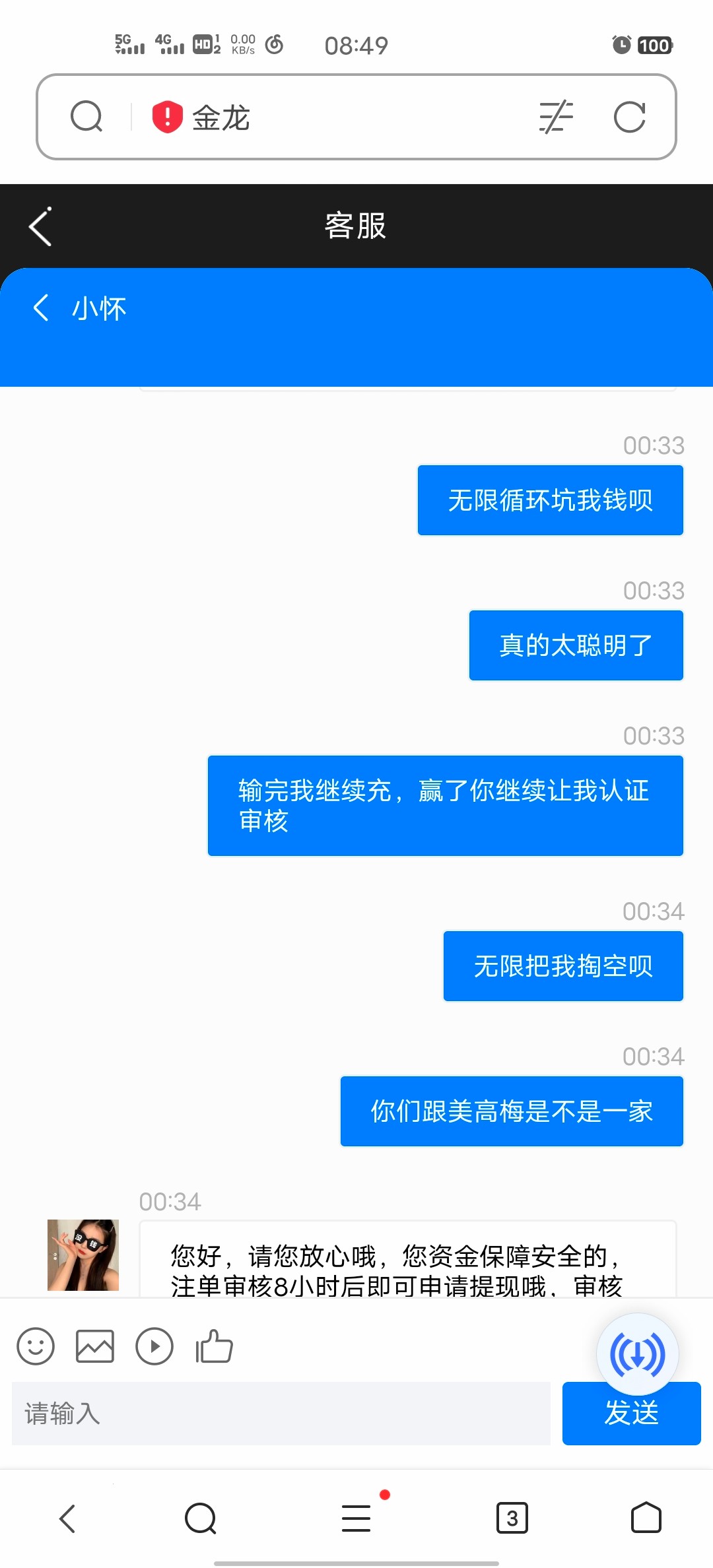The height and width of the screenshot is (1568, 713).
Task: Focus the 请输入 message field
Action: (281, 1413)
